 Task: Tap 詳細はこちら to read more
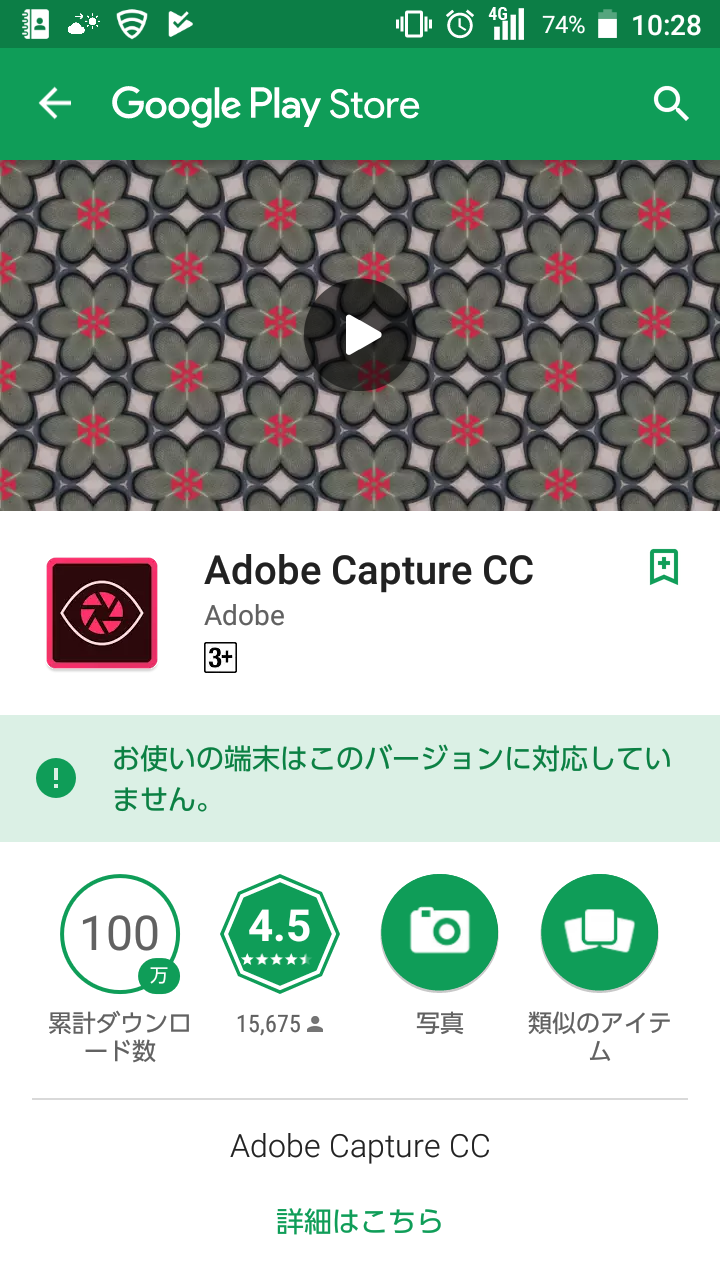360,1221
